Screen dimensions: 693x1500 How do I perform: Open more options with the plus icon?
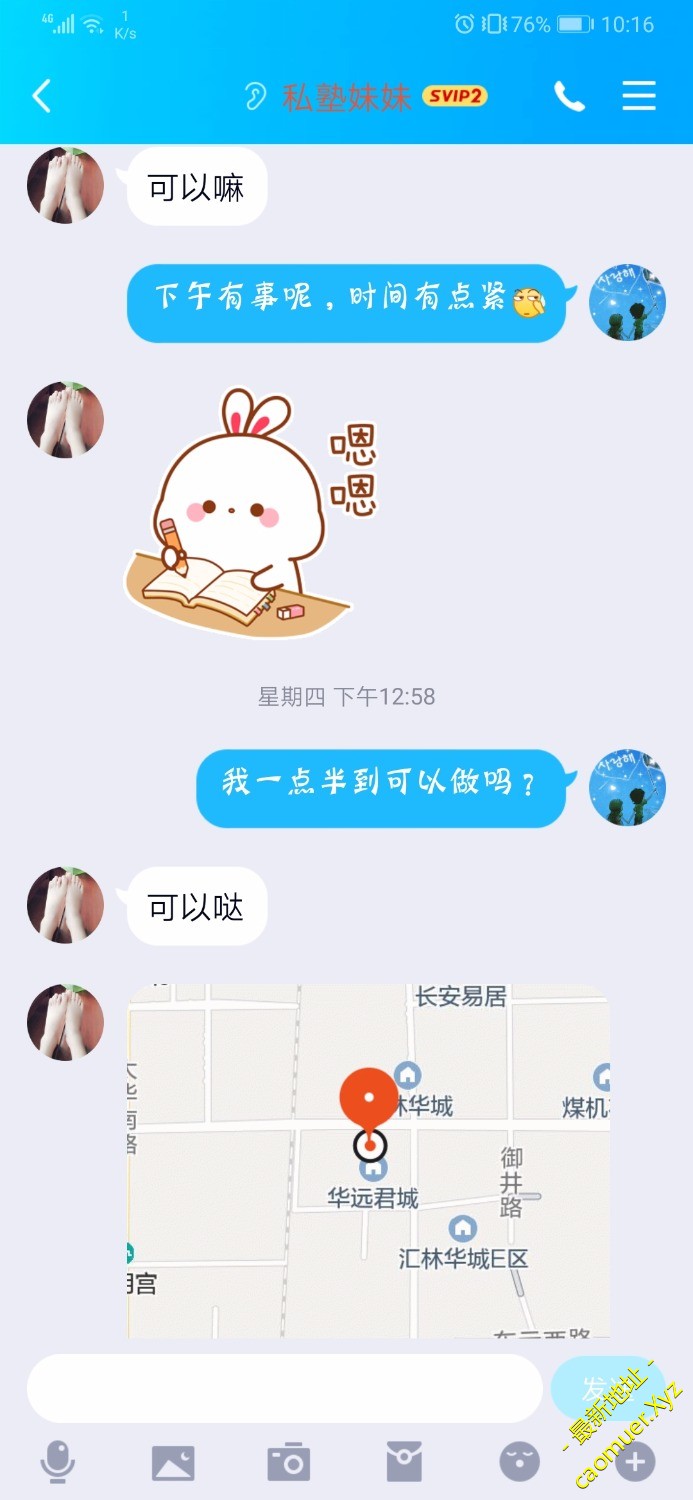(x=635, y=1463)
